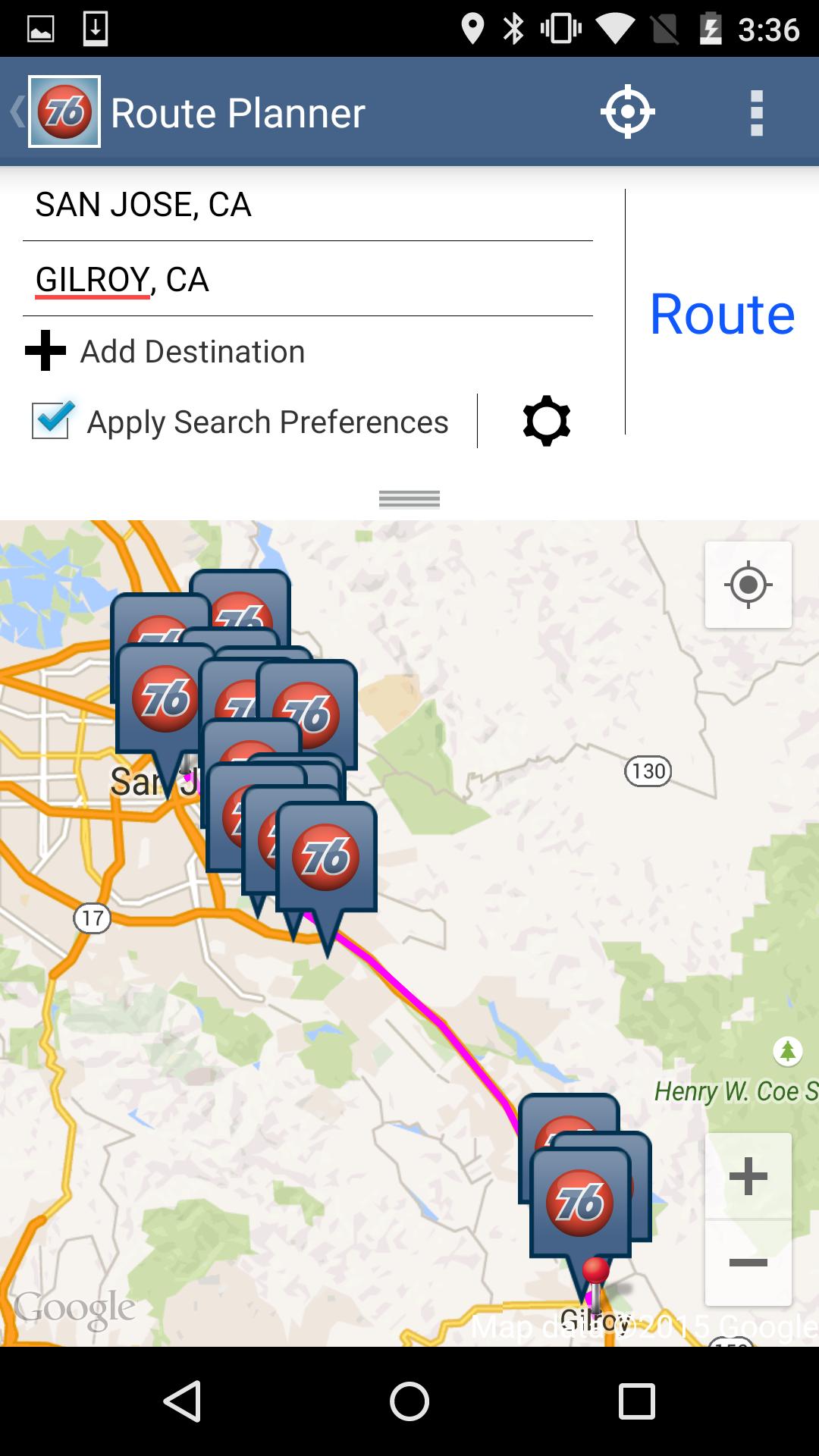Collapse the route panel using the drag handle
The height and width of the screenshot is (1456, 819).
tap(409, 498)
